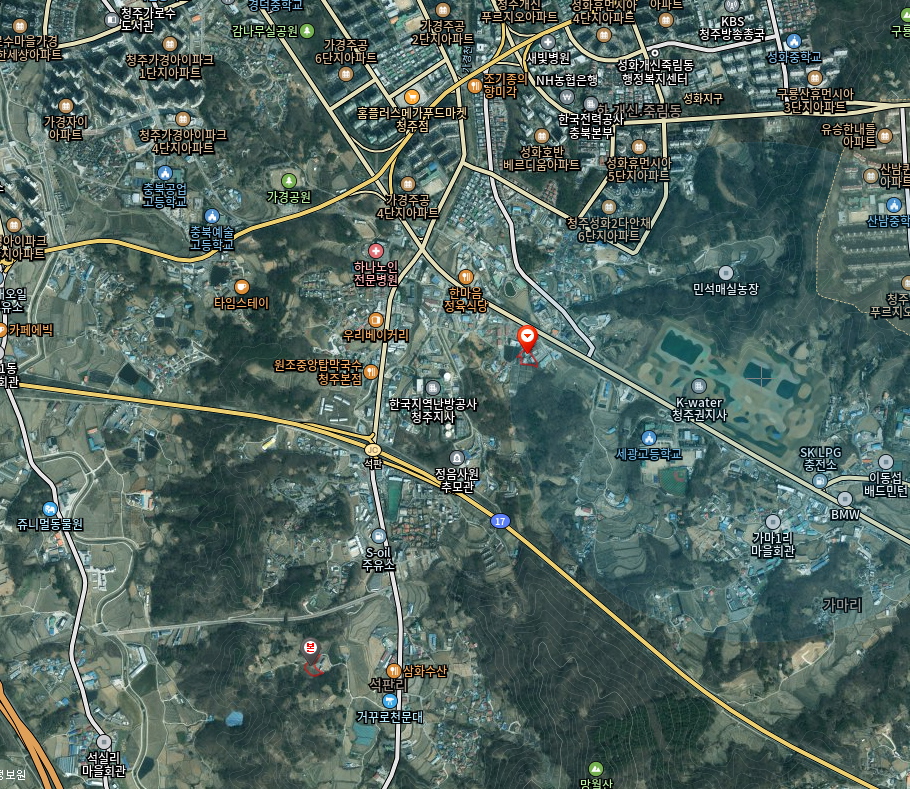Open the 충북예술고등학교 school marker
The image size is (910, 789).
point(211,216)
